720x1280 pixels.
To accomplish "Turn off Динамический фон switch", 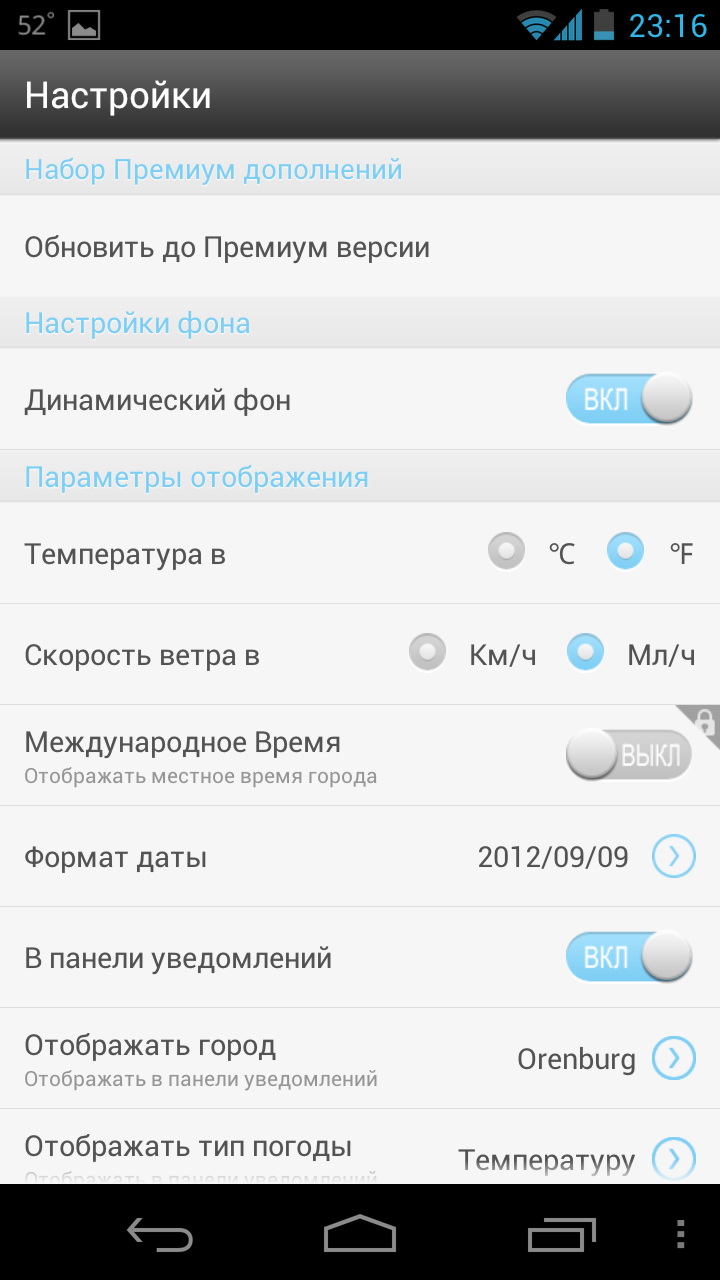I will (x=629, y=400).
